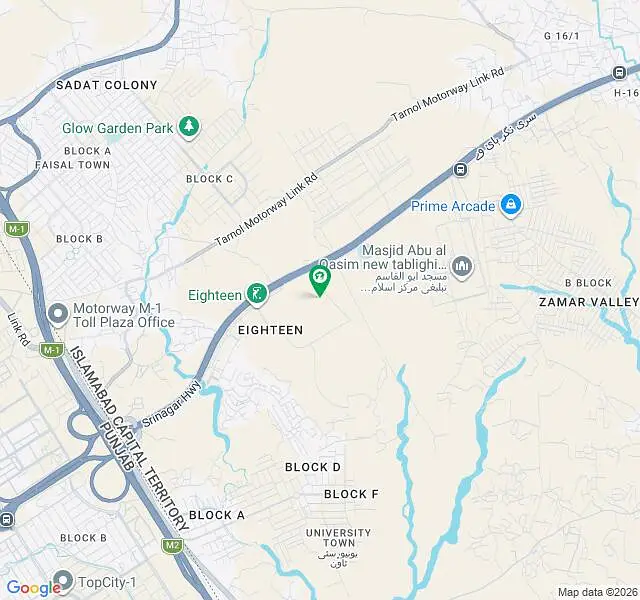Viewport: 640px width, 600px height.
Task: Open the Motorway M-1 Toll Plaza Office marker
Action: [x=58, y=315]
